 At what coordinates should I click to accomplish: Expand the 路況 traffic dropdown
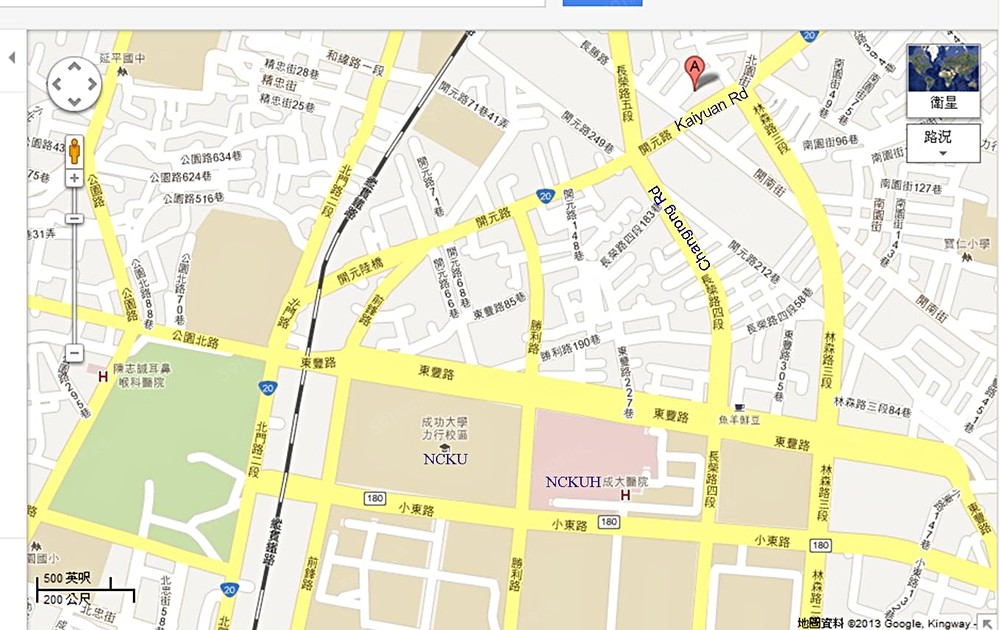click(943, 143)
